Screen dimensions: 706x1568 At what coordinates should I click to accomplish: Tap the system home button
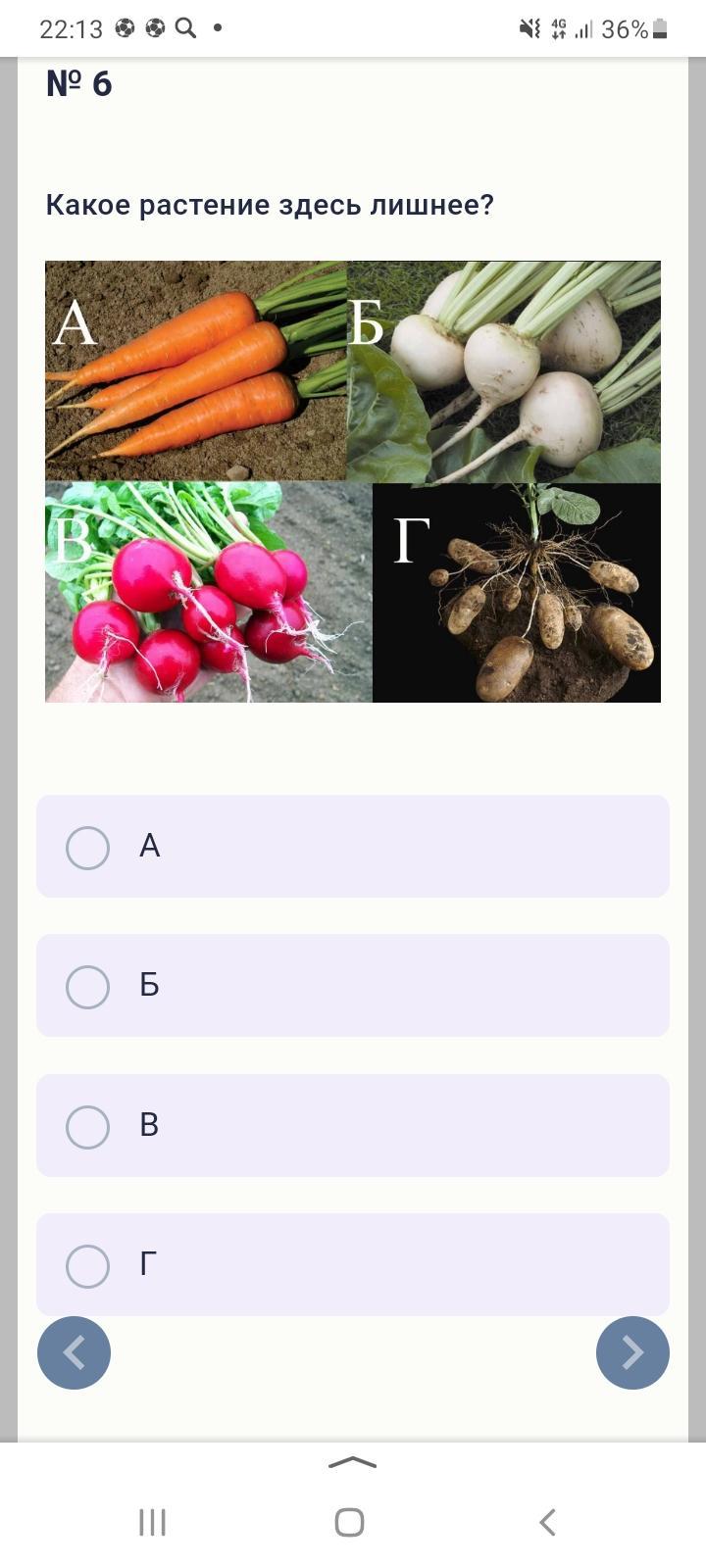coord(350,1522)
